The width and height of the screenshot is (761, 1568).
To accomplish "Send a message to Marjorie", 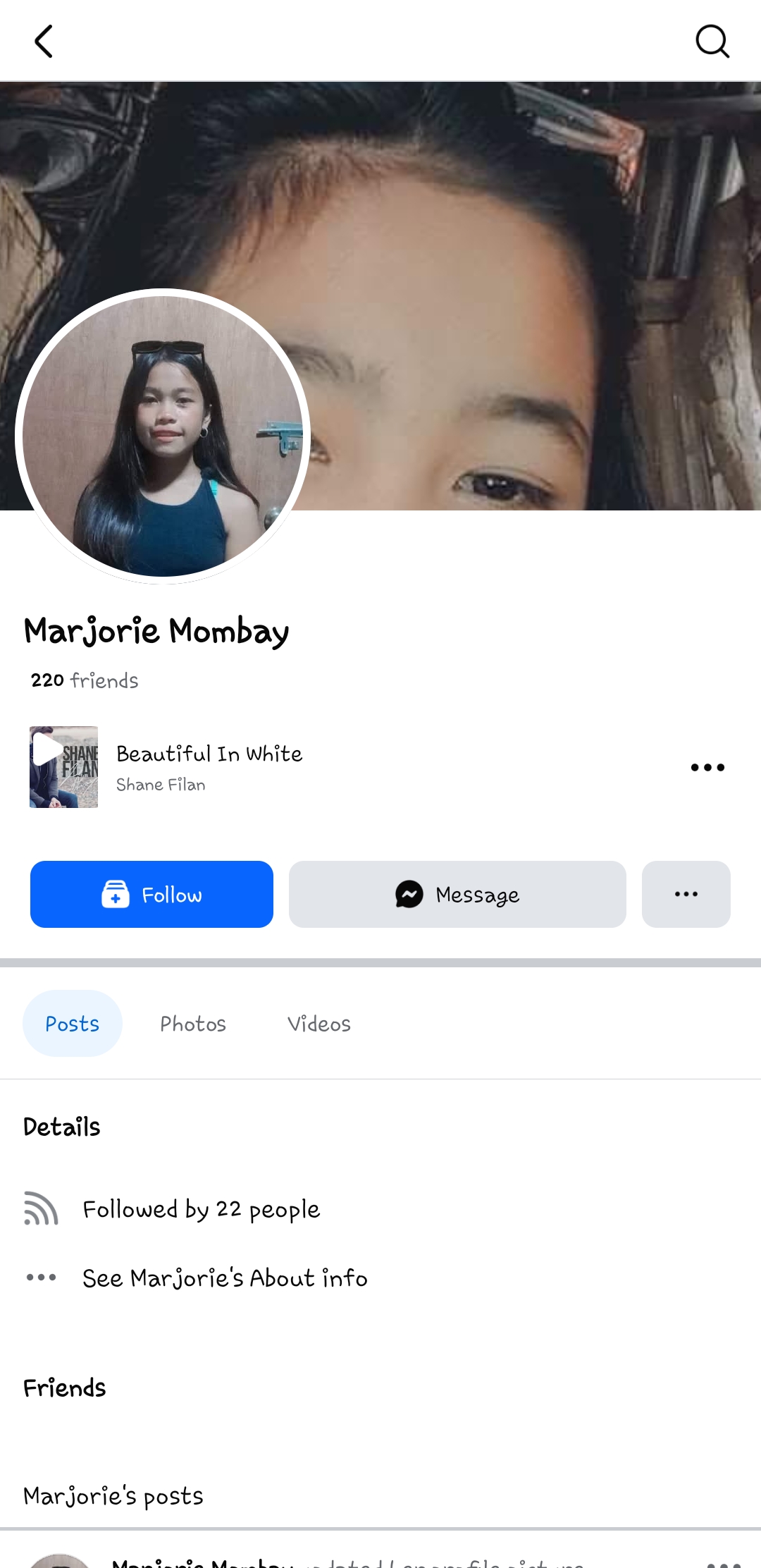I will coord(457,894).
